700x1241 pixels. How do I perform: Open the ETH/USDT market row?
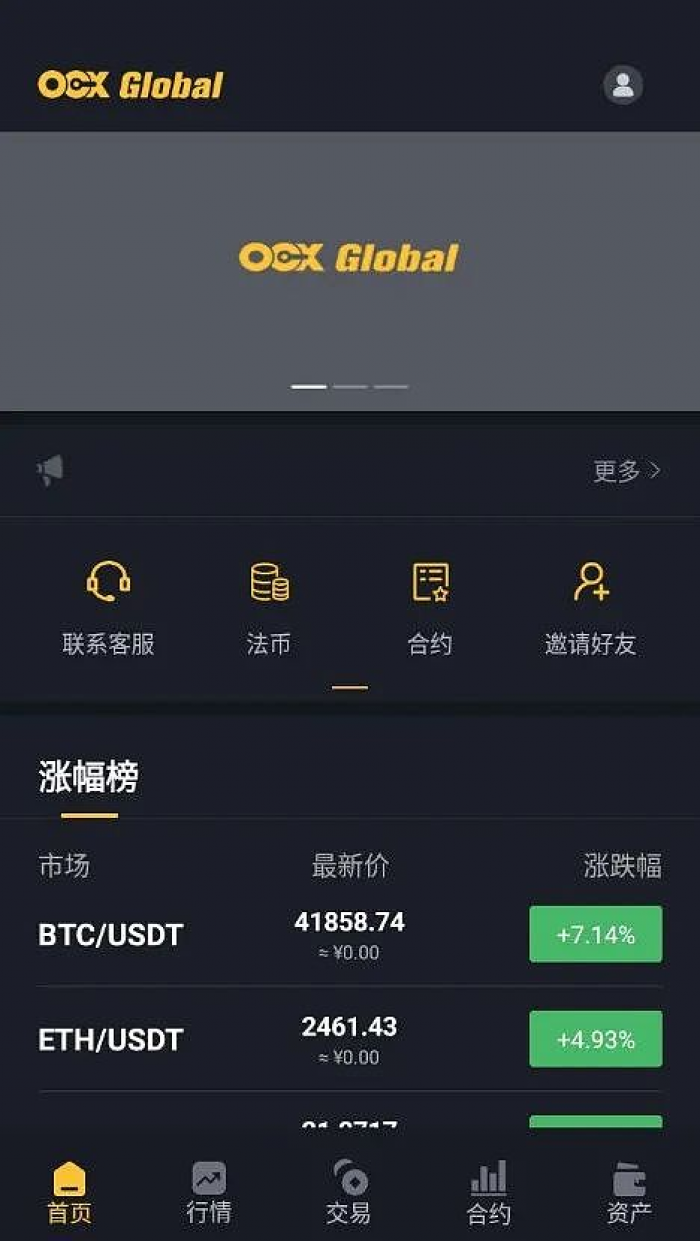(350, 1039)
